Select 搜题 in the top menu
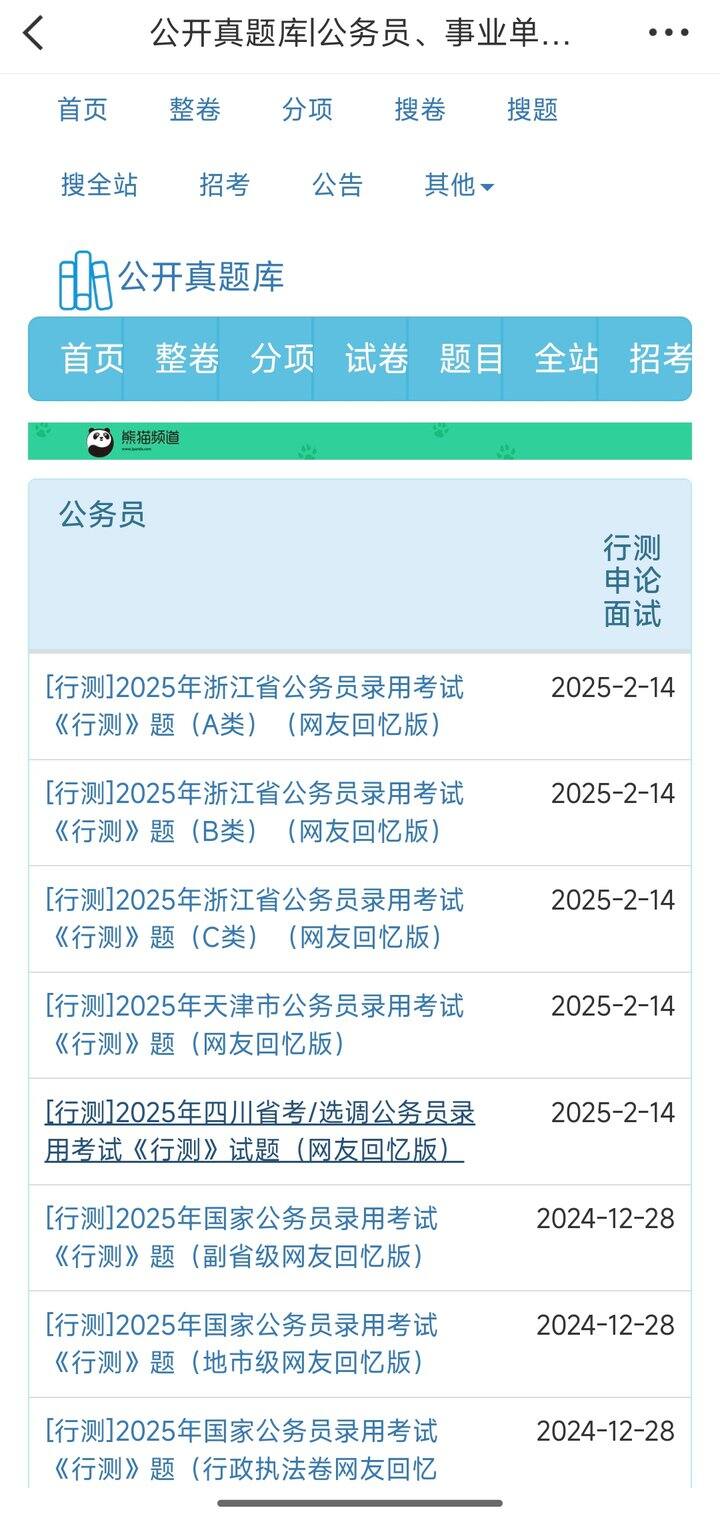This screenshot has height=1518, width=720. pyautogui.click(x=532, y=110)
